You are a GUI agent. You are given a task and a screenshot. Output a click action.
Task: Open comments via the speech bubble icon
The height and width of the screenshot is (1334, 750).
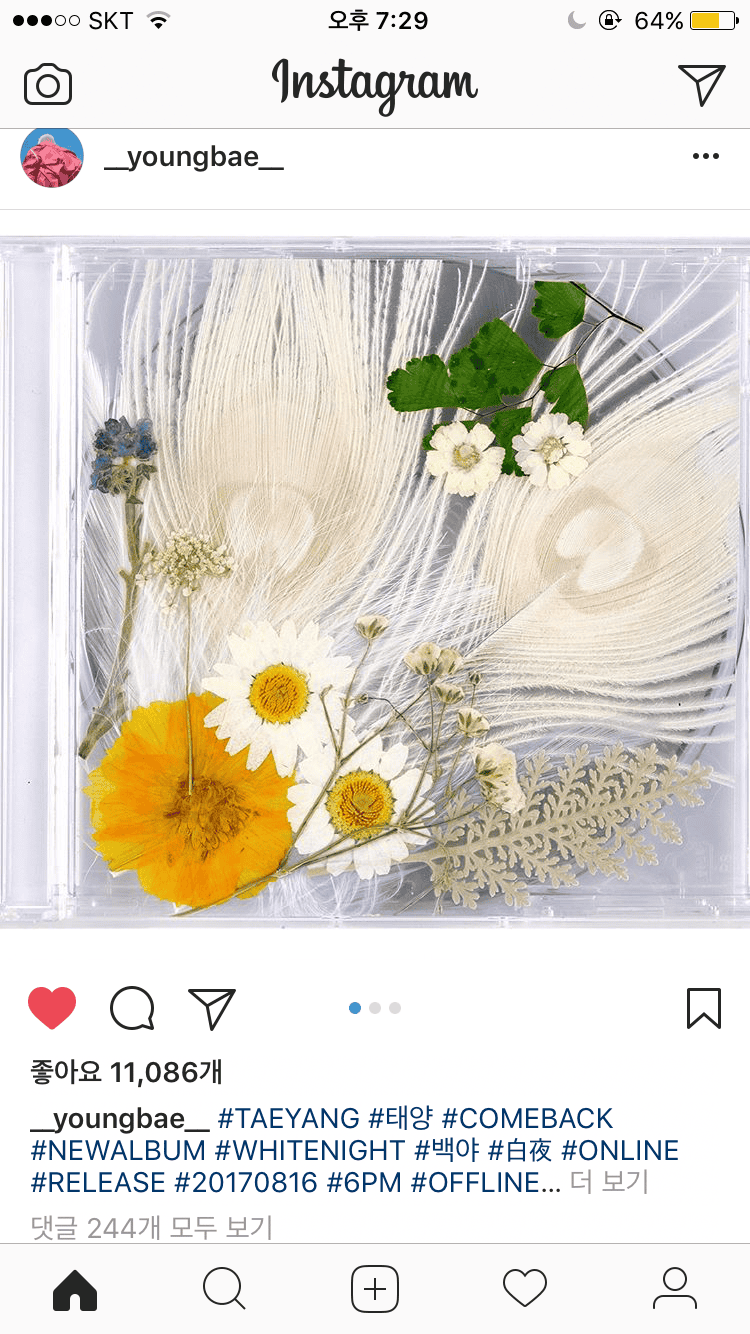(132, 1008)
